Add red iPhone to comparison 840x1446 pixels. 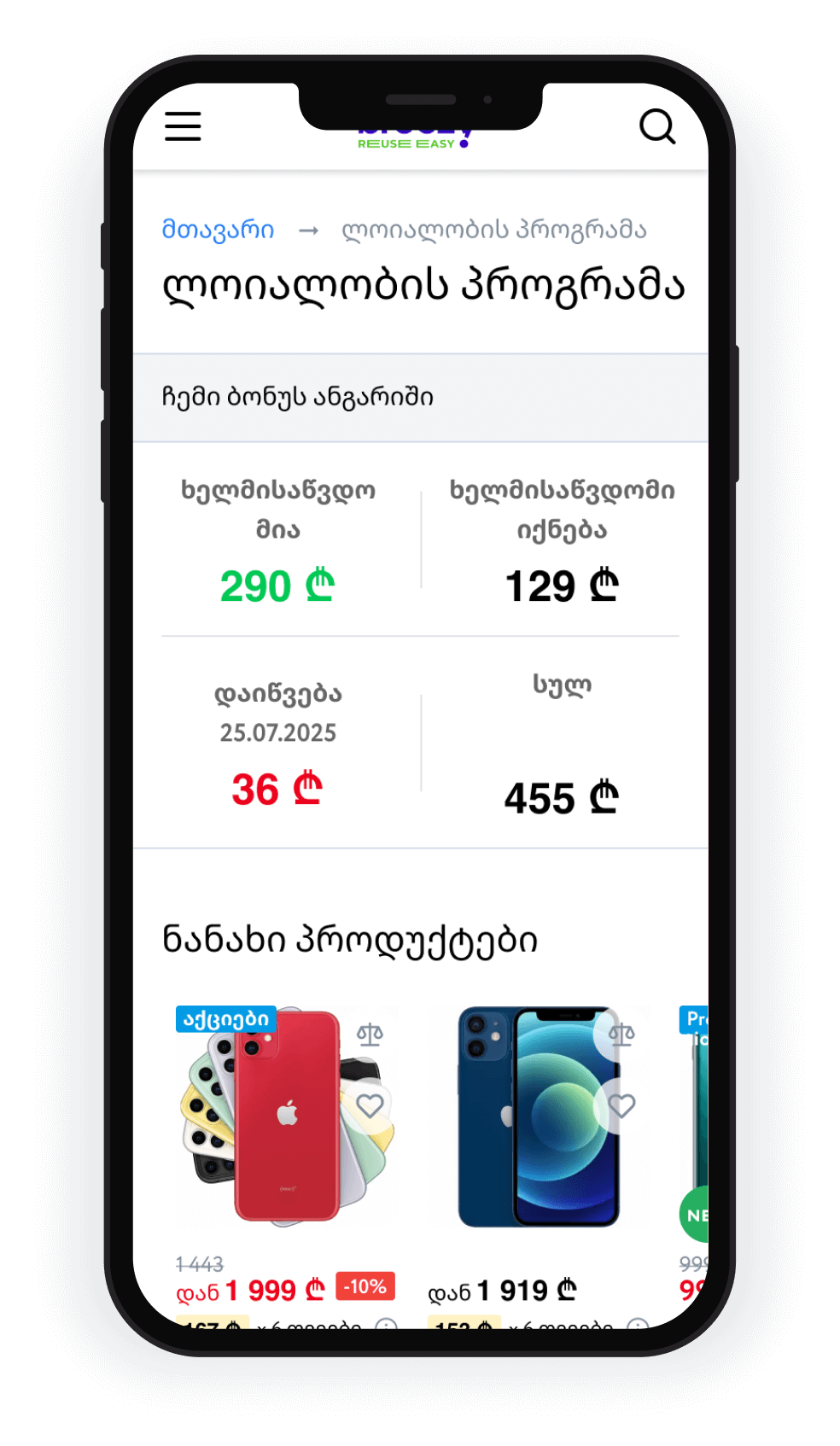pyautogui.click(x=370, y=1035)
